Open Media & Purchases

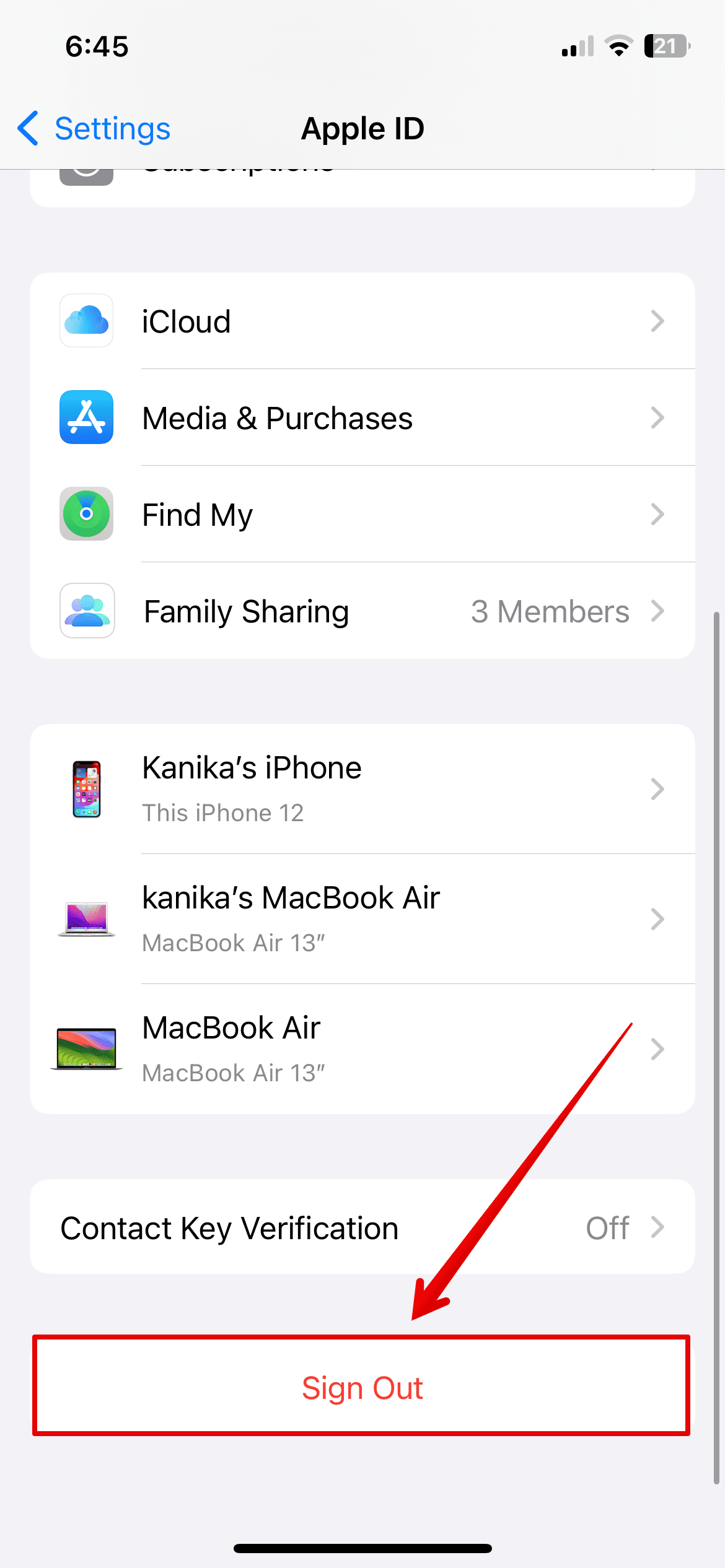pyautogui.click(x=362, y=418)
